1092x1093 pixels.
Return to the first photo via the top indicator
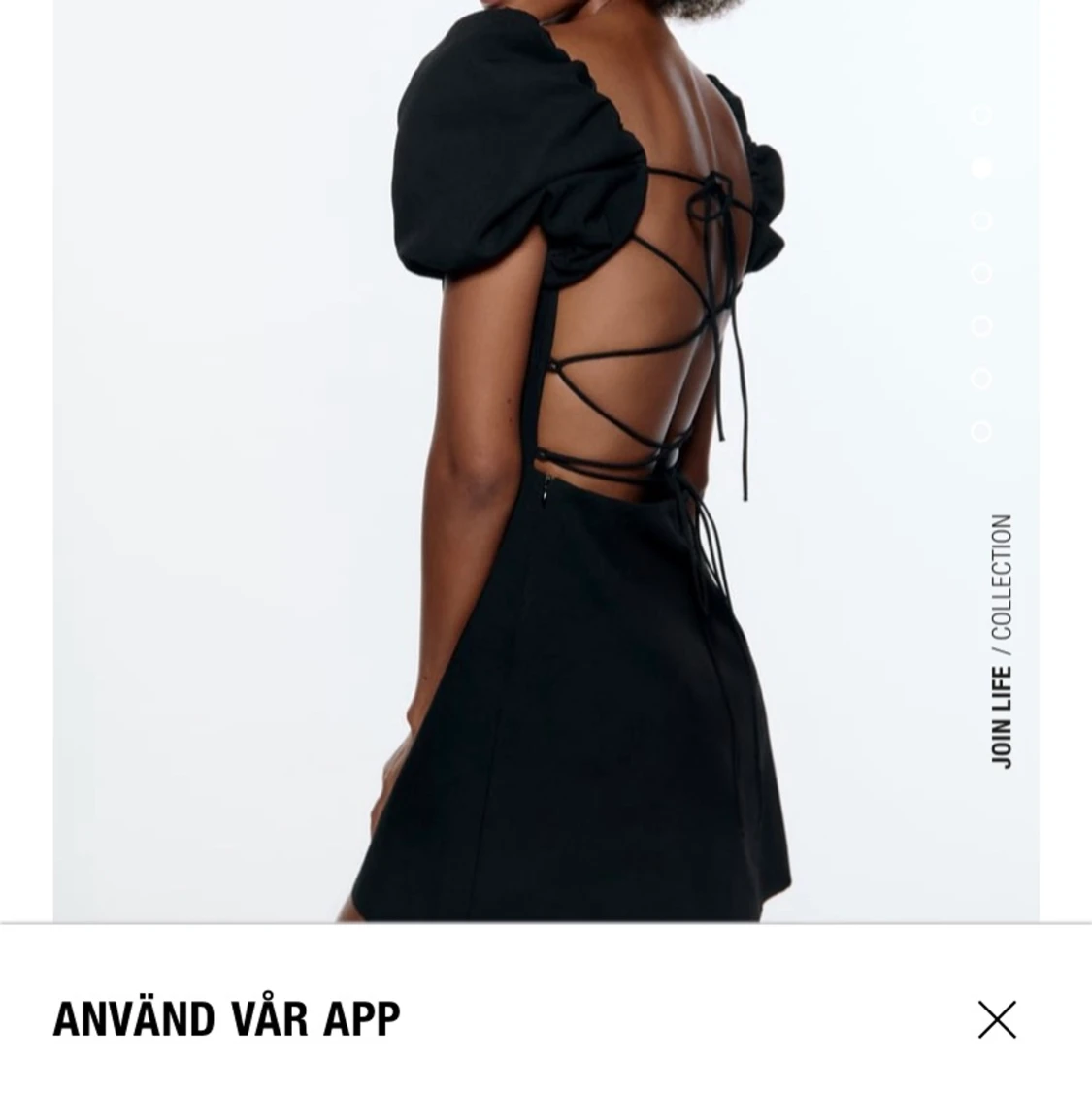click(981, 114)
